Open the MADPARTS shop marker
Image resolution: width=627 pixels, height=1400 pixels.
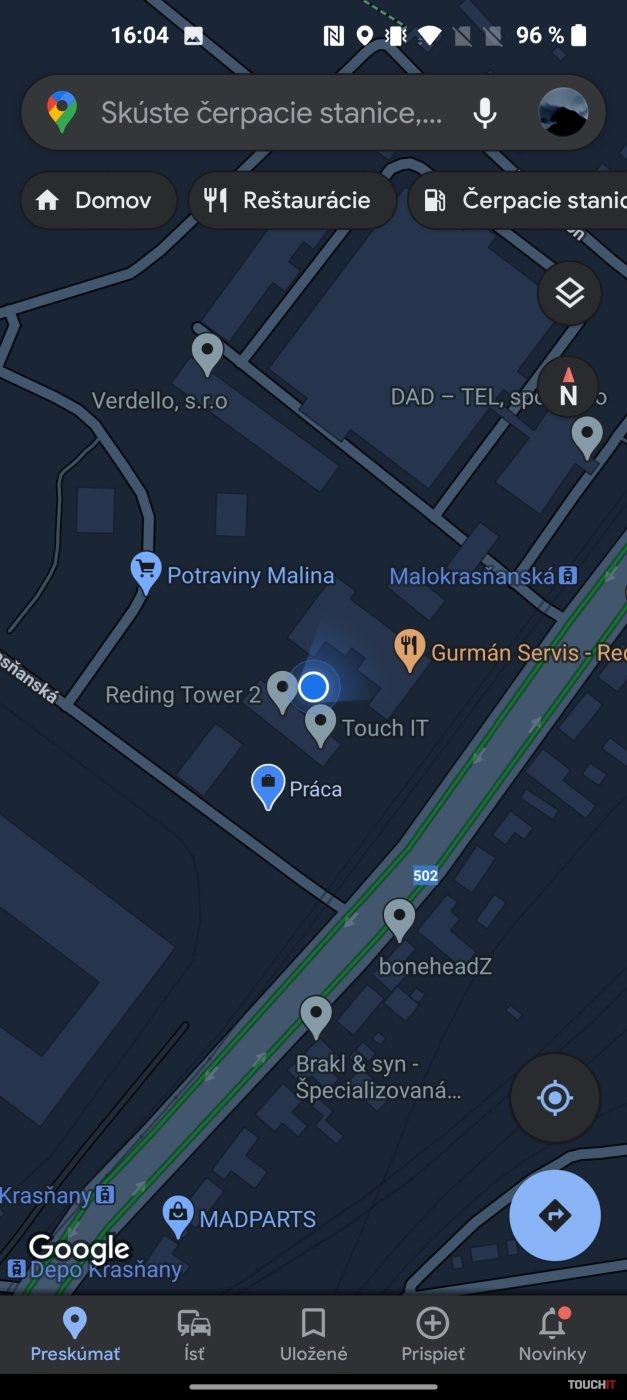click(x=178, y=1215)
